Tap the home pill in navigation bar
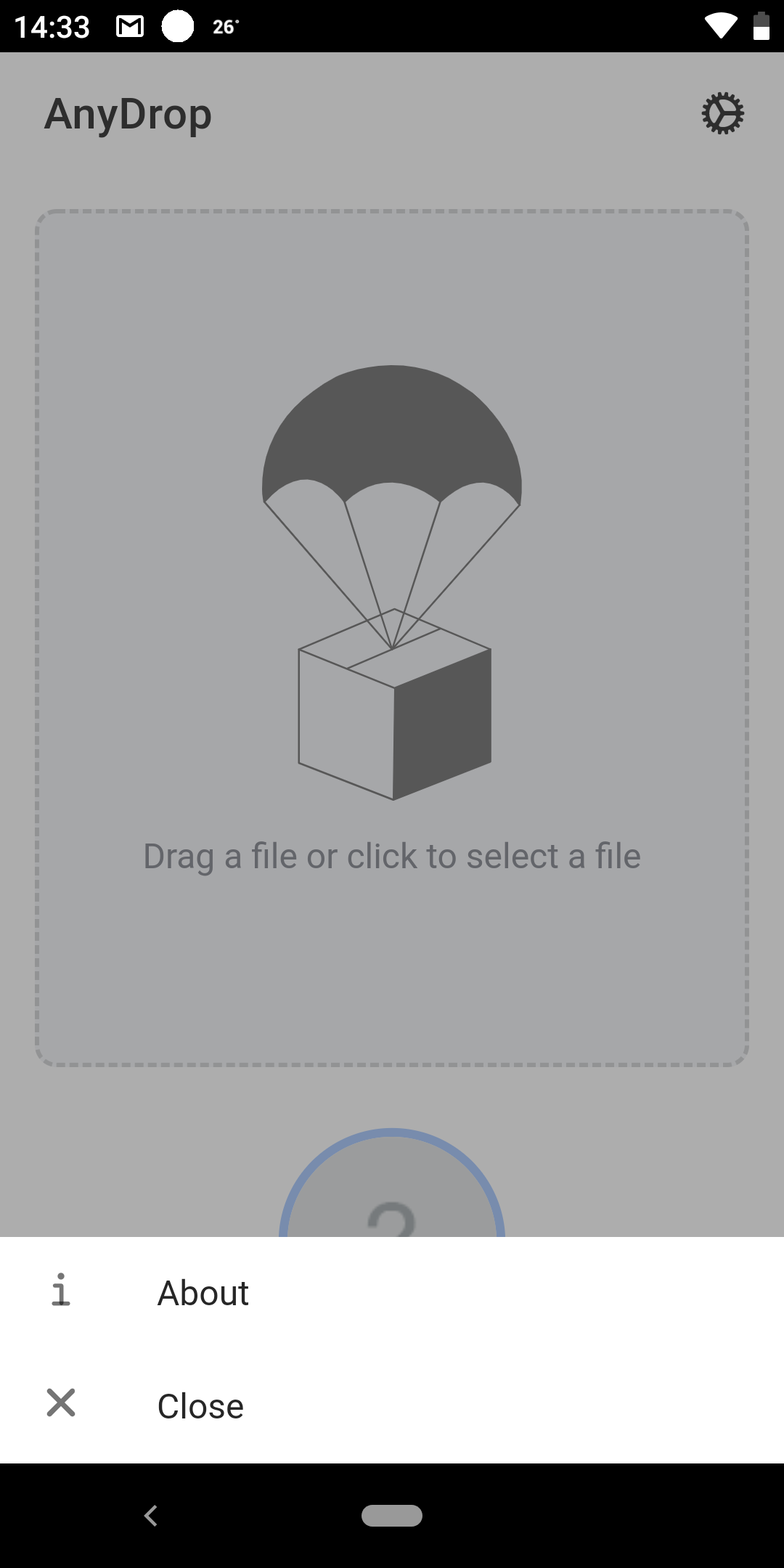The width and height of the screenshot is (784, 1568). tap(392, 1516)
